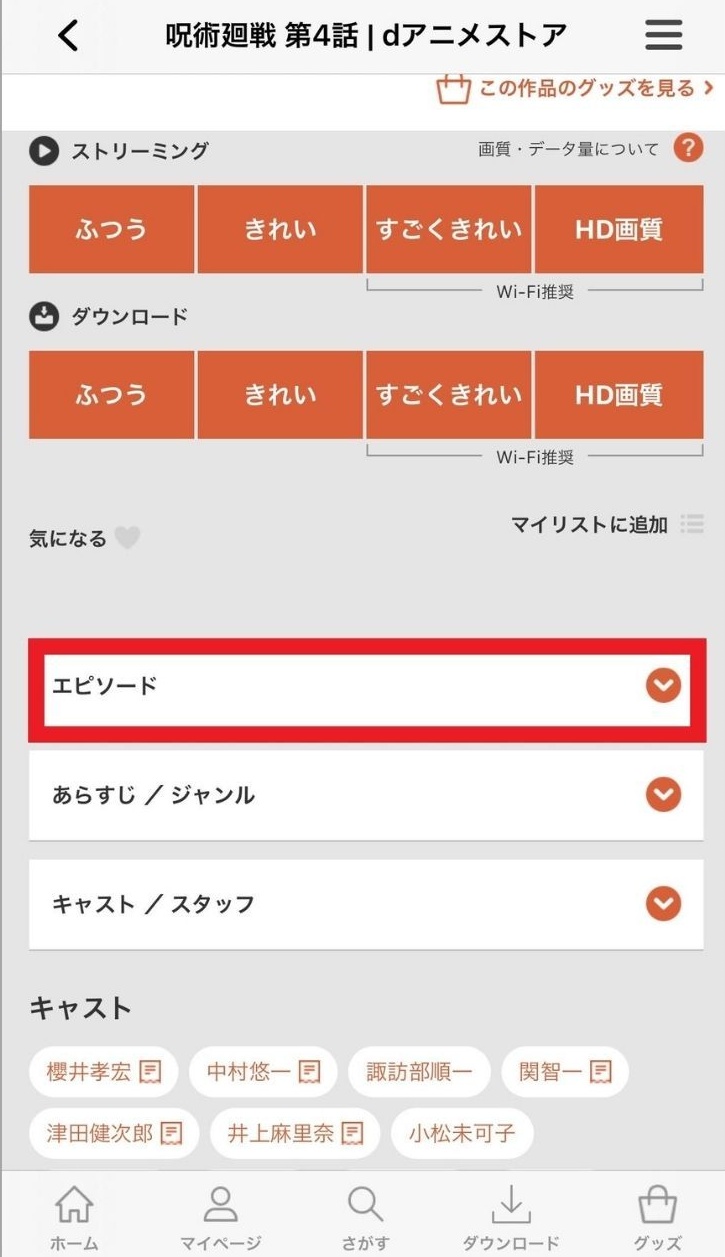Open the 画質・データ量について help icon
Viewport: 725px width, 1257px height.
click(x=688, y=150)
